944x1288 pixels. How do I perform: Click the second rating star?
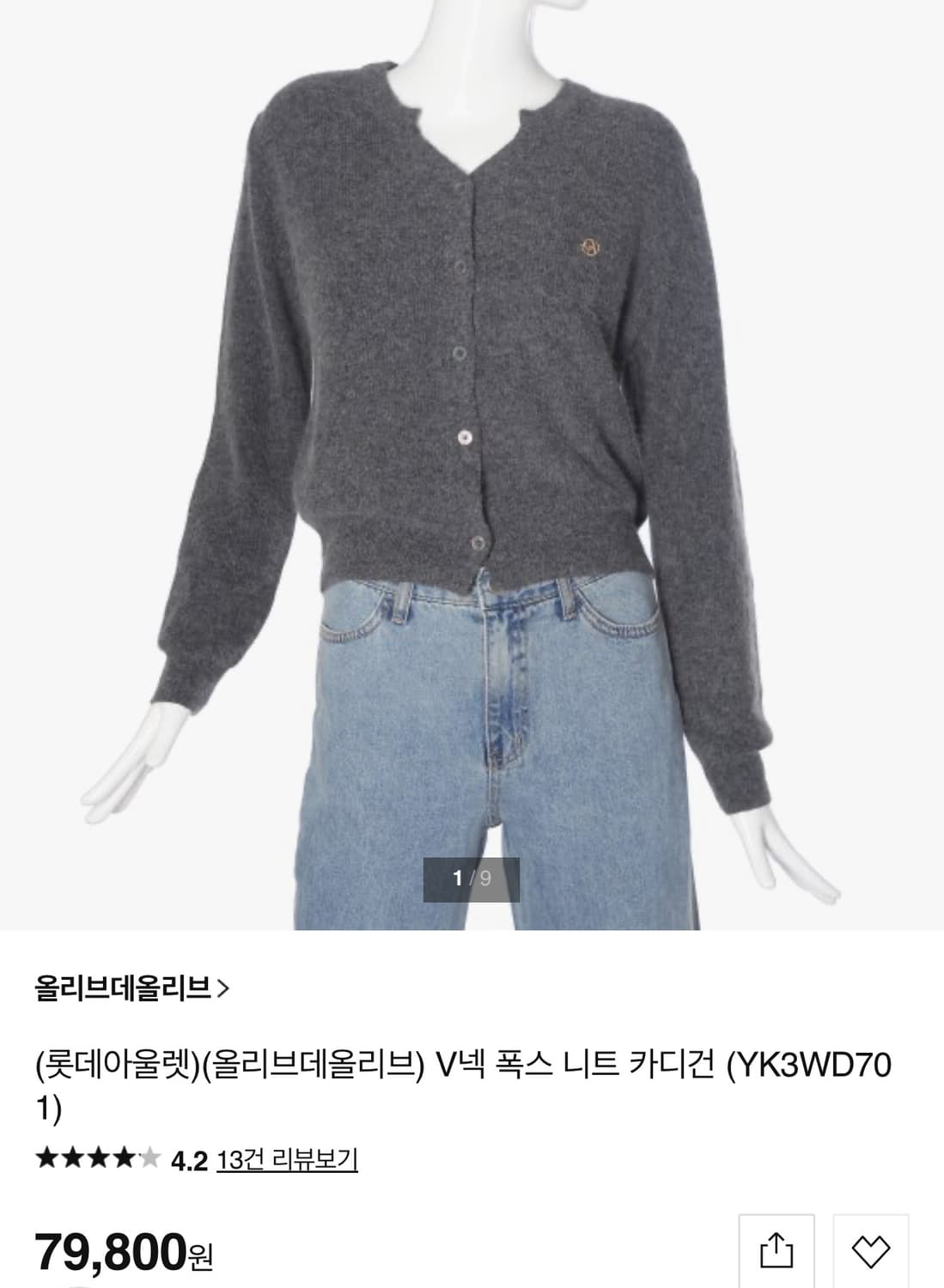pyautogui.click(x=74, y=1157)
